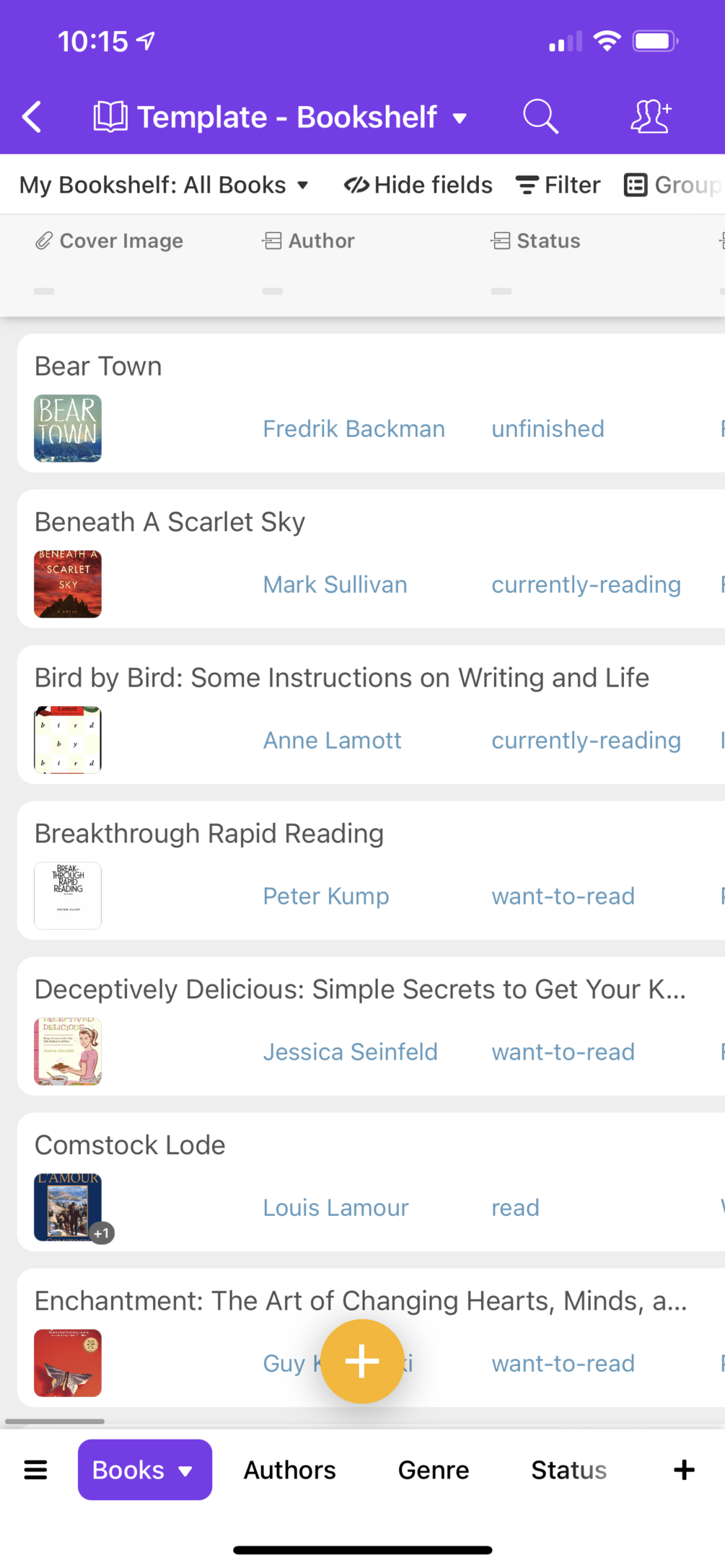The image size is (725, 1568).
Task: Open the Breakthrough Rapid Reading record
Action: 209,834
